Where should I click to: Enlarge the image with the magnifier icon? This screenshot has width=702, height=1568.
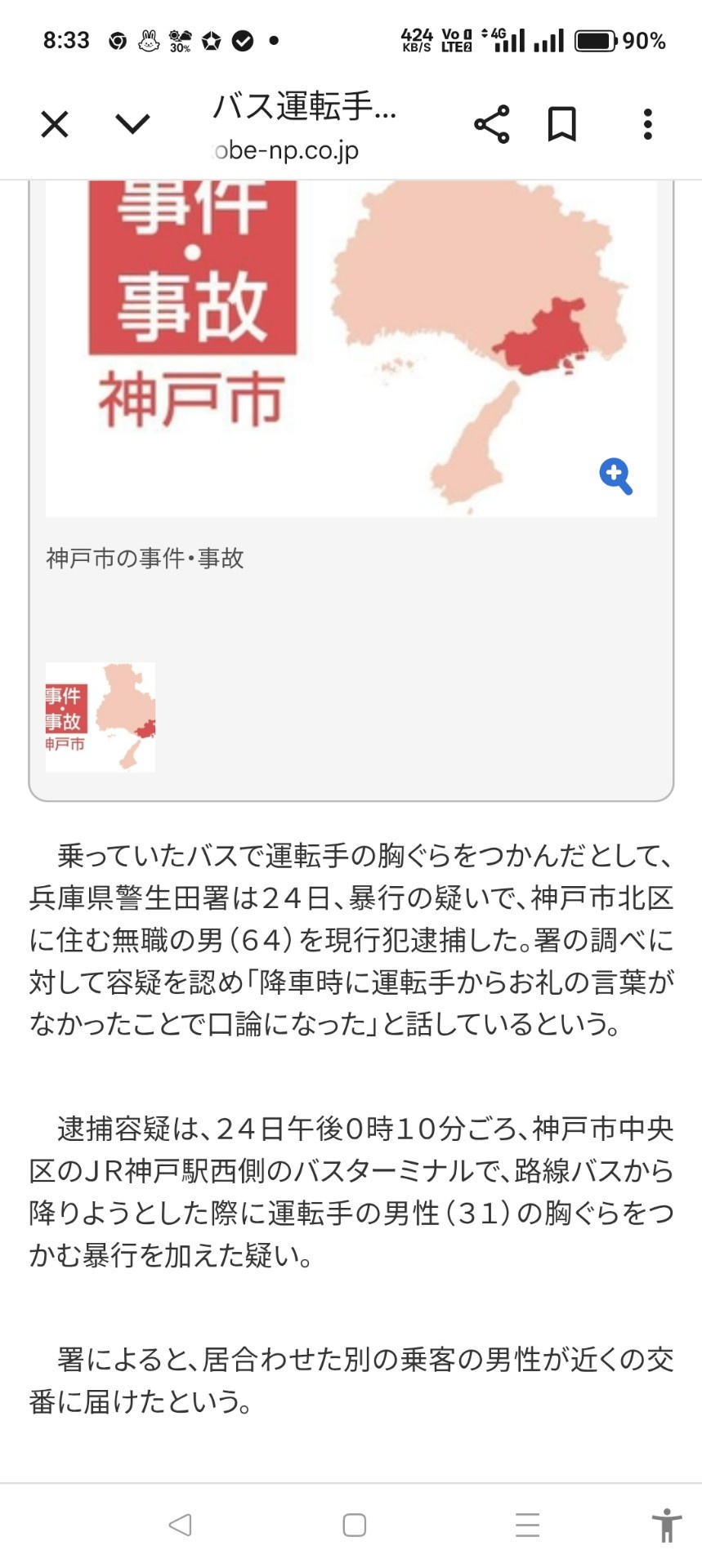point(615,476)
